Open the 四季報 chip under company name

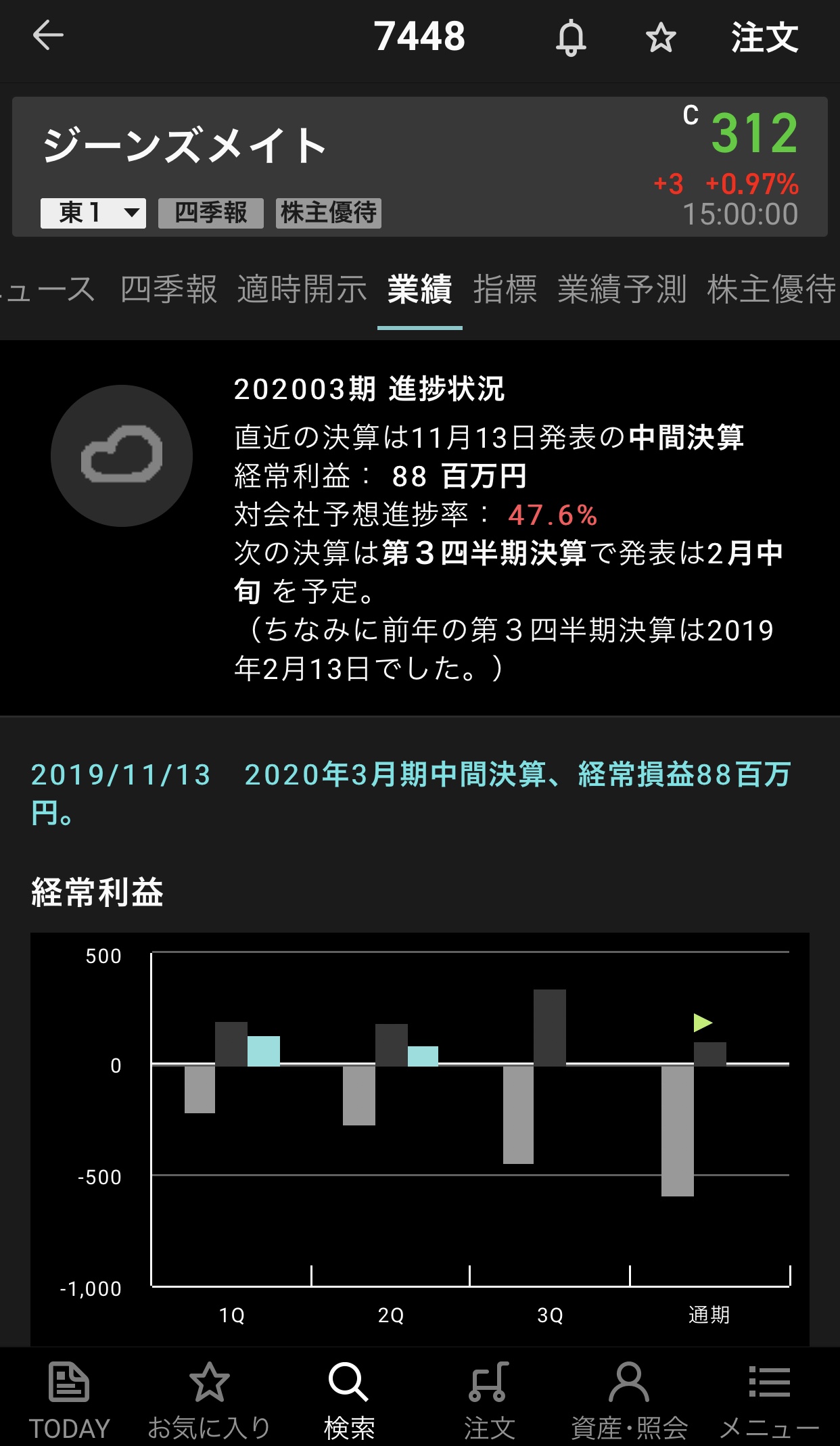tap(210, 213)
